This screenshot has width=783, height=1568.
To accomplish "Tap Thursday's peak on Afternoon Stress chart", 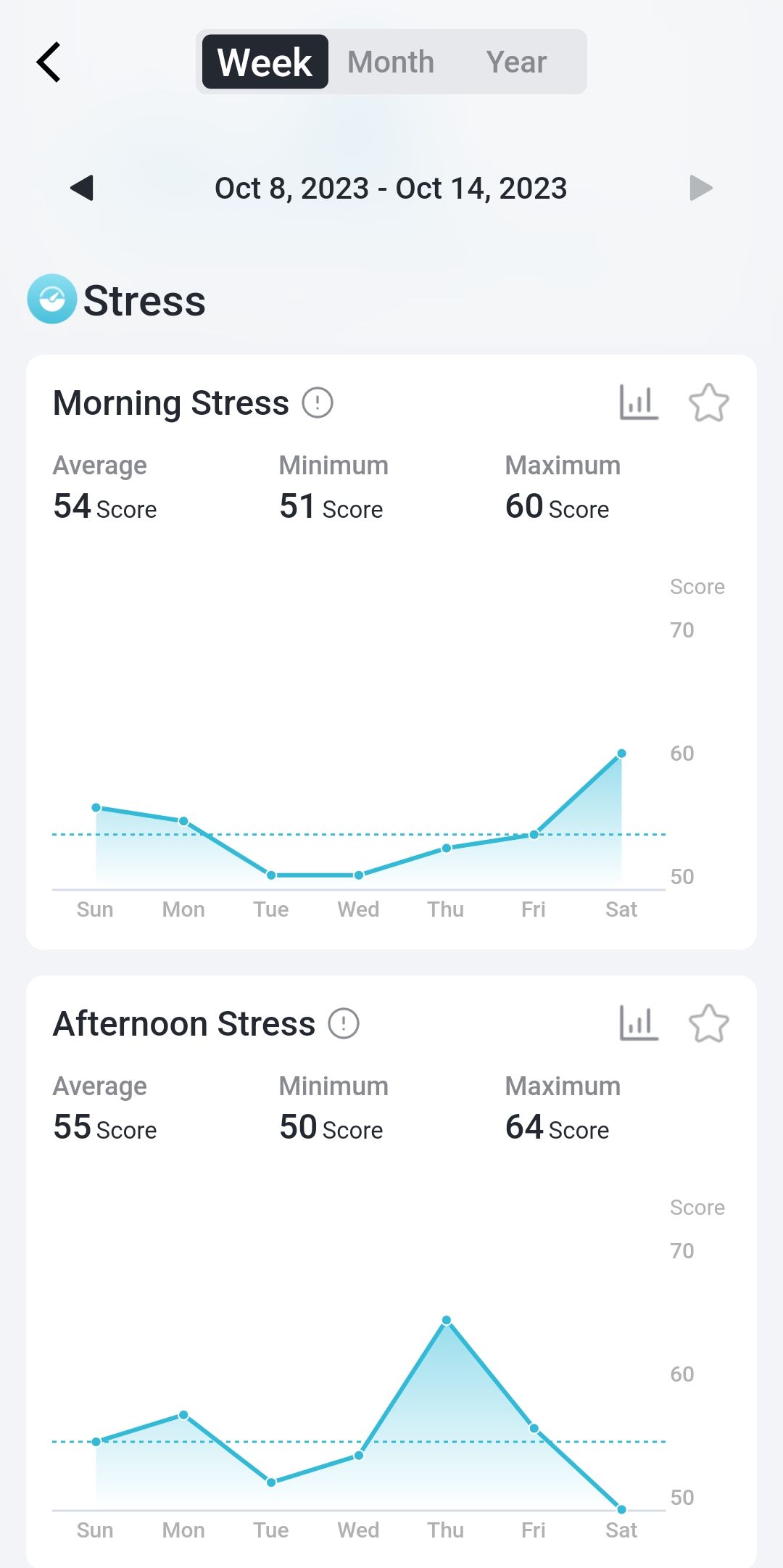I will (447, 1320).
